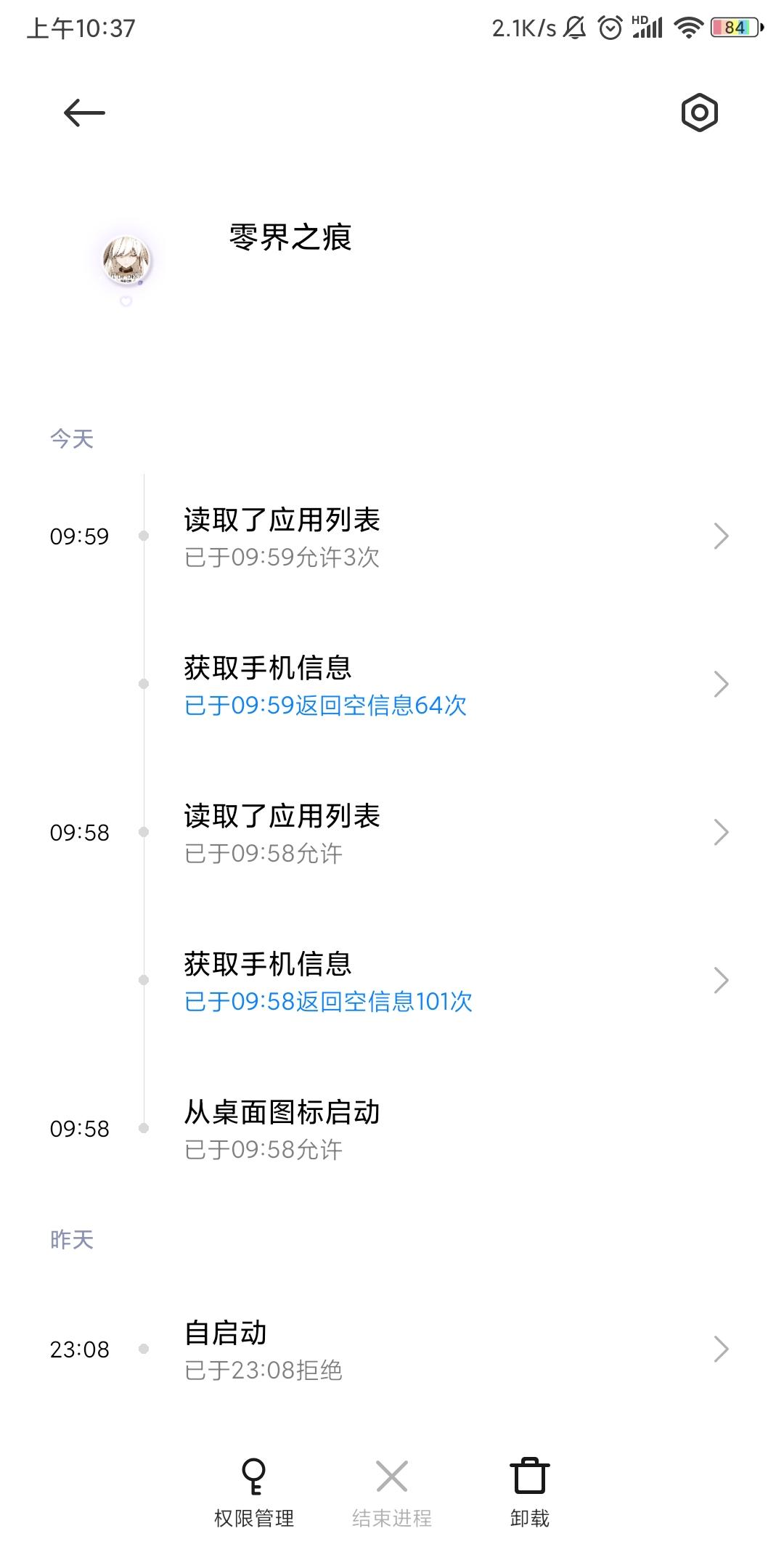Viewport: 784px width, 1568px height.
Task: Open the hexagon settings icon
Action: (x=699, y=113)
